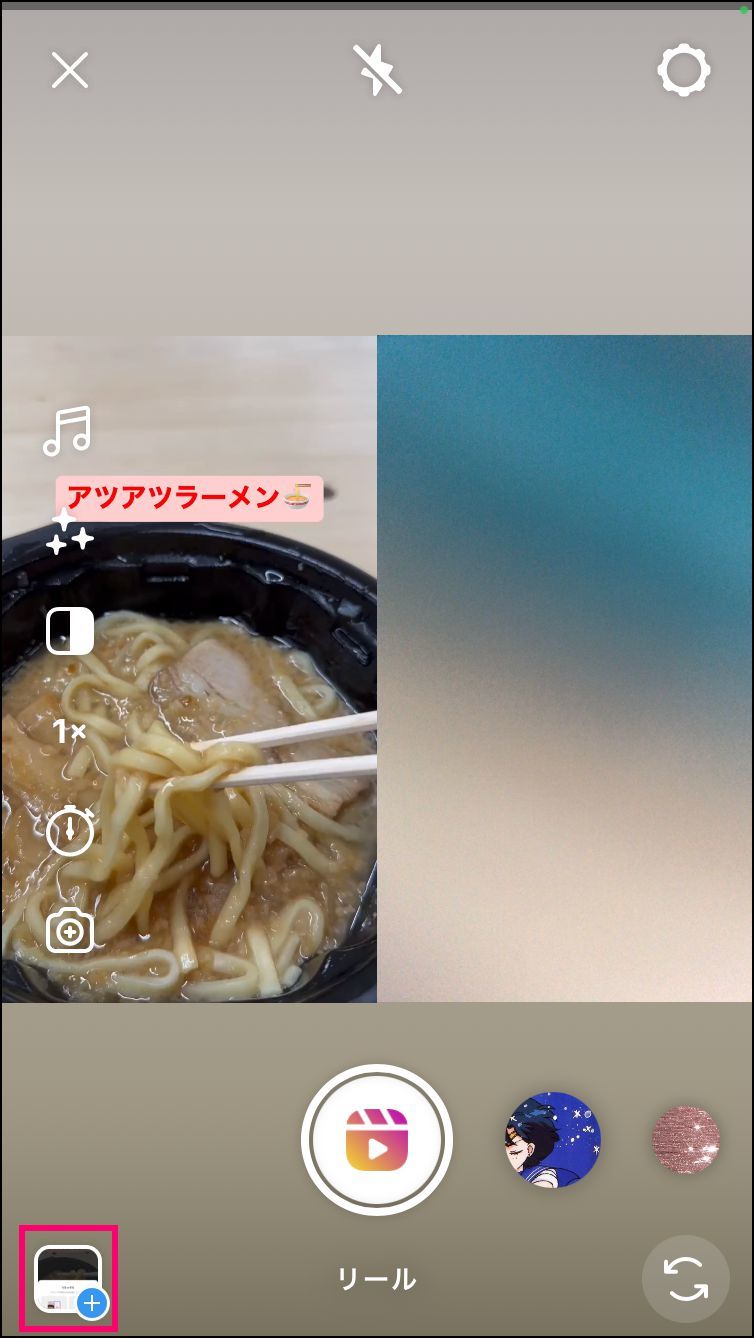Change the remix layout

70,631
